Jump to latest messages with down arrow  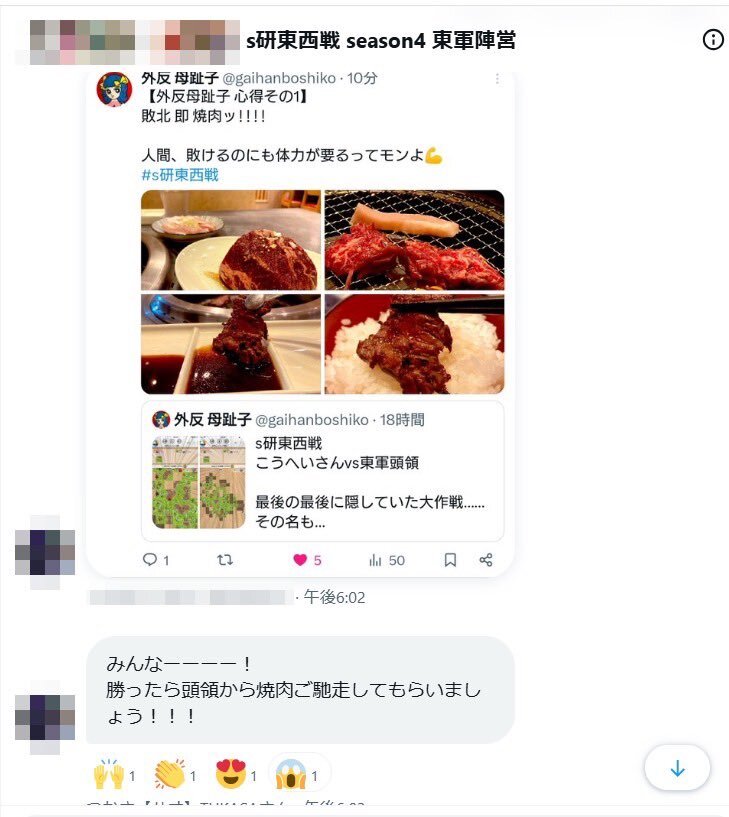click(677, 768)
